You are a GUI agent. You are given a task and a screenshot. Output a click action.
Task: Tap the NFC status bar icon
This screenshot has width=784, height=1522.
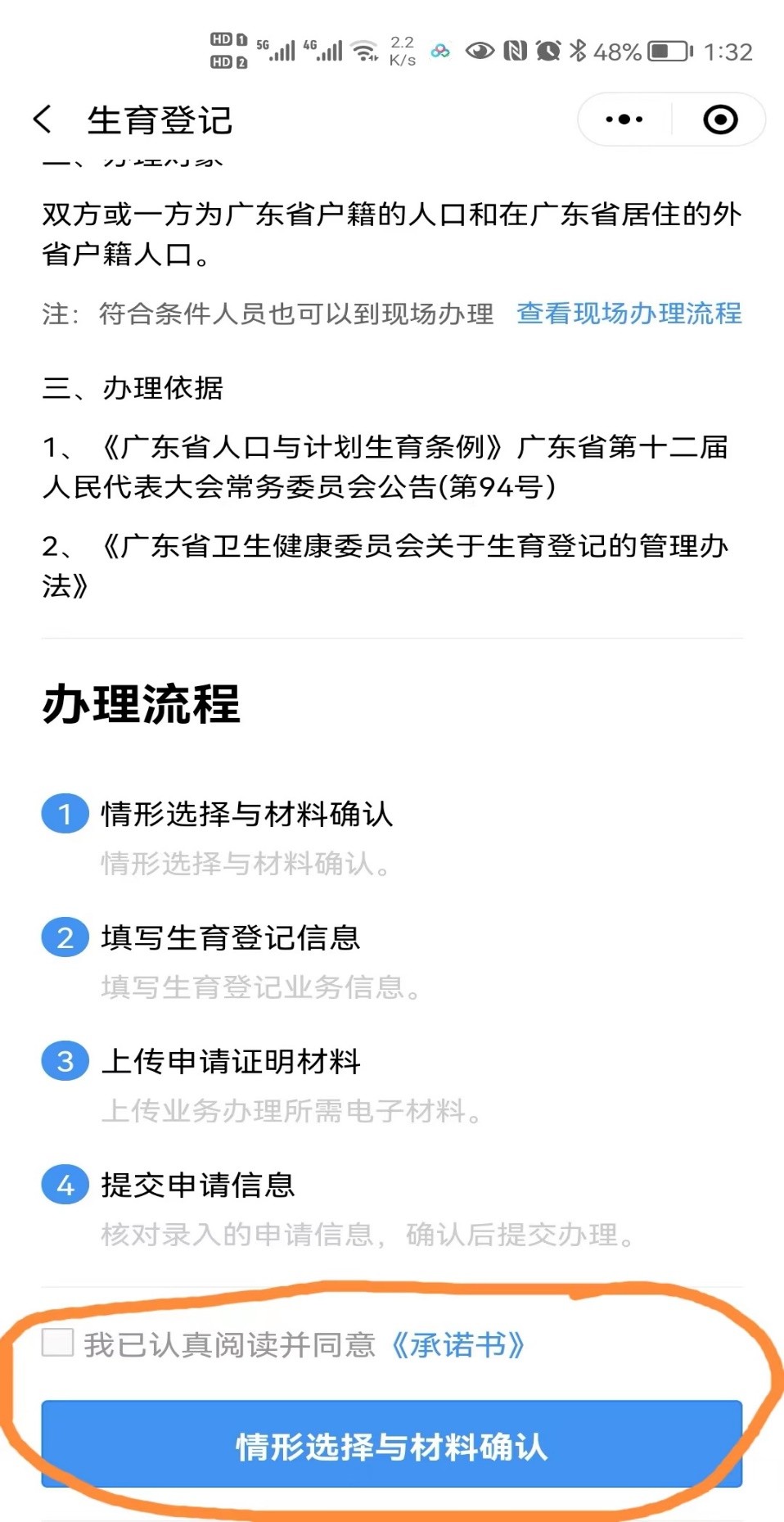516,52
